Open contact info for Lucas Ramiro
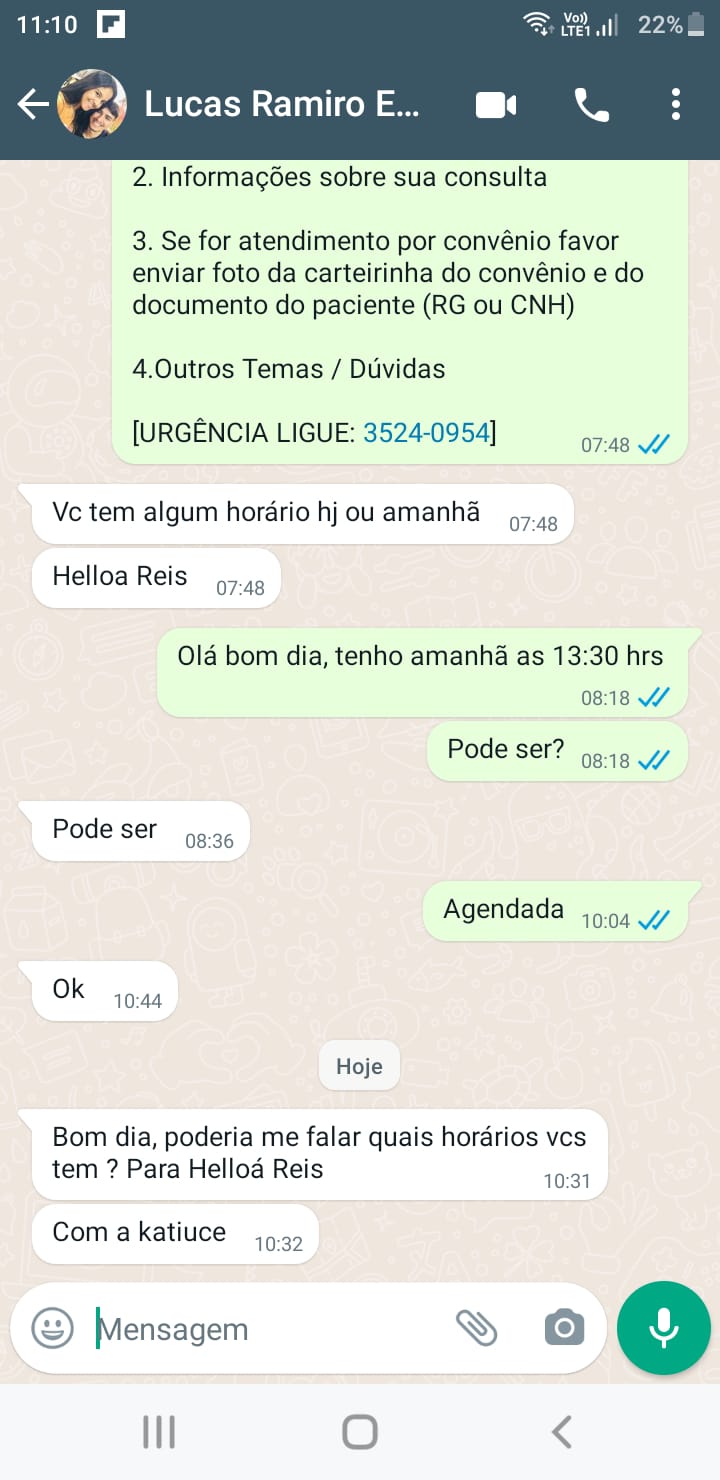The width and height of the screenshot is (720, 1480). (282, 104)
